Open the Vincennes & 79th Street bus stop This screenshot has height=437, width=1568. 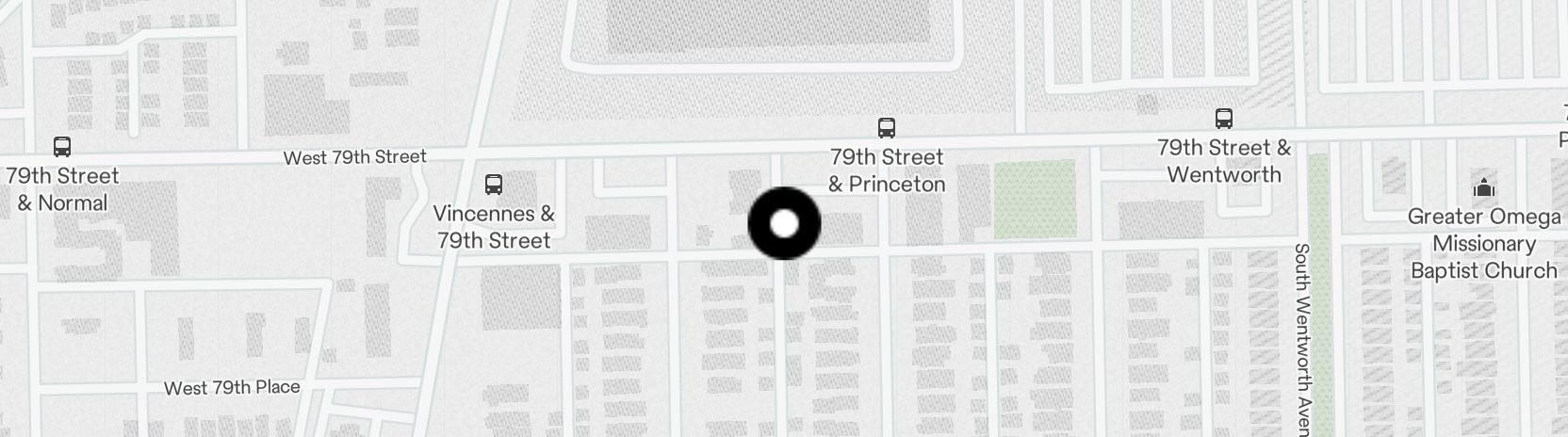pos(493,184)
